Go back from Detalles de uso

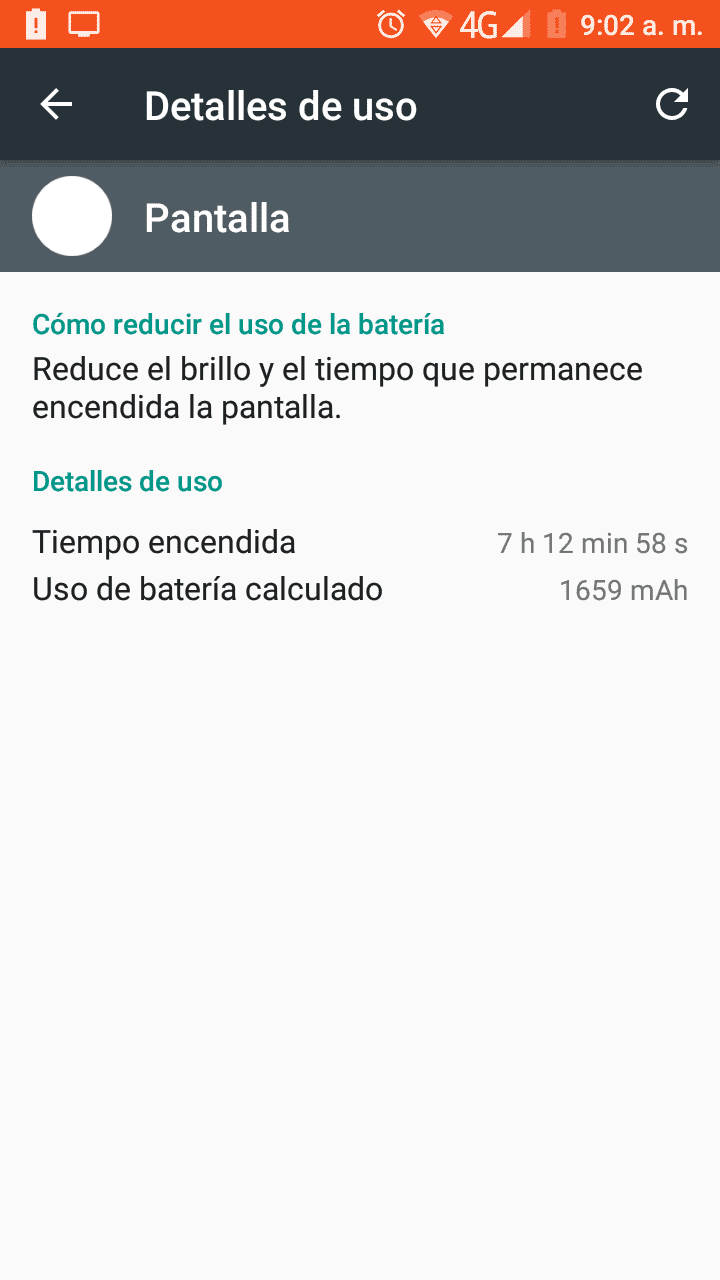pos(56,105)
